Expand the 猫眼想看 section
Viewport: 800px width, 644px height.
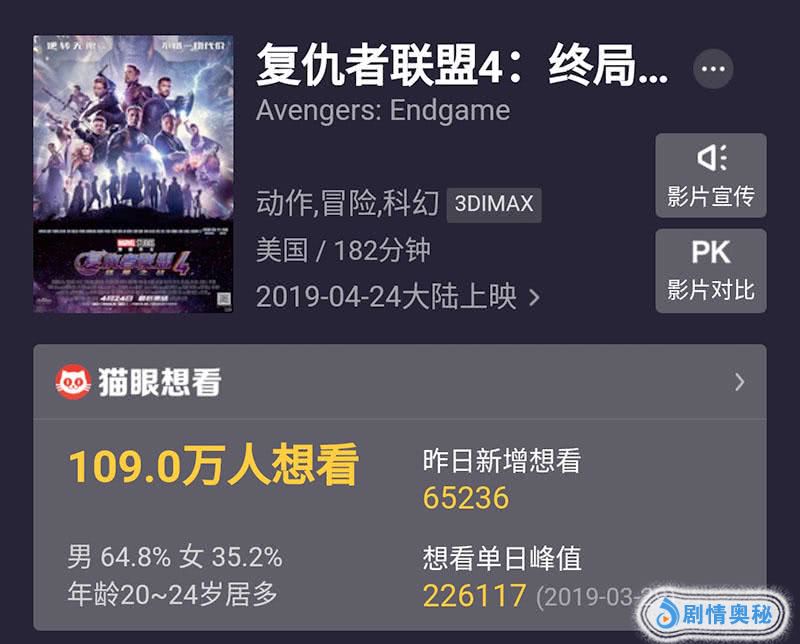point(739,382)
